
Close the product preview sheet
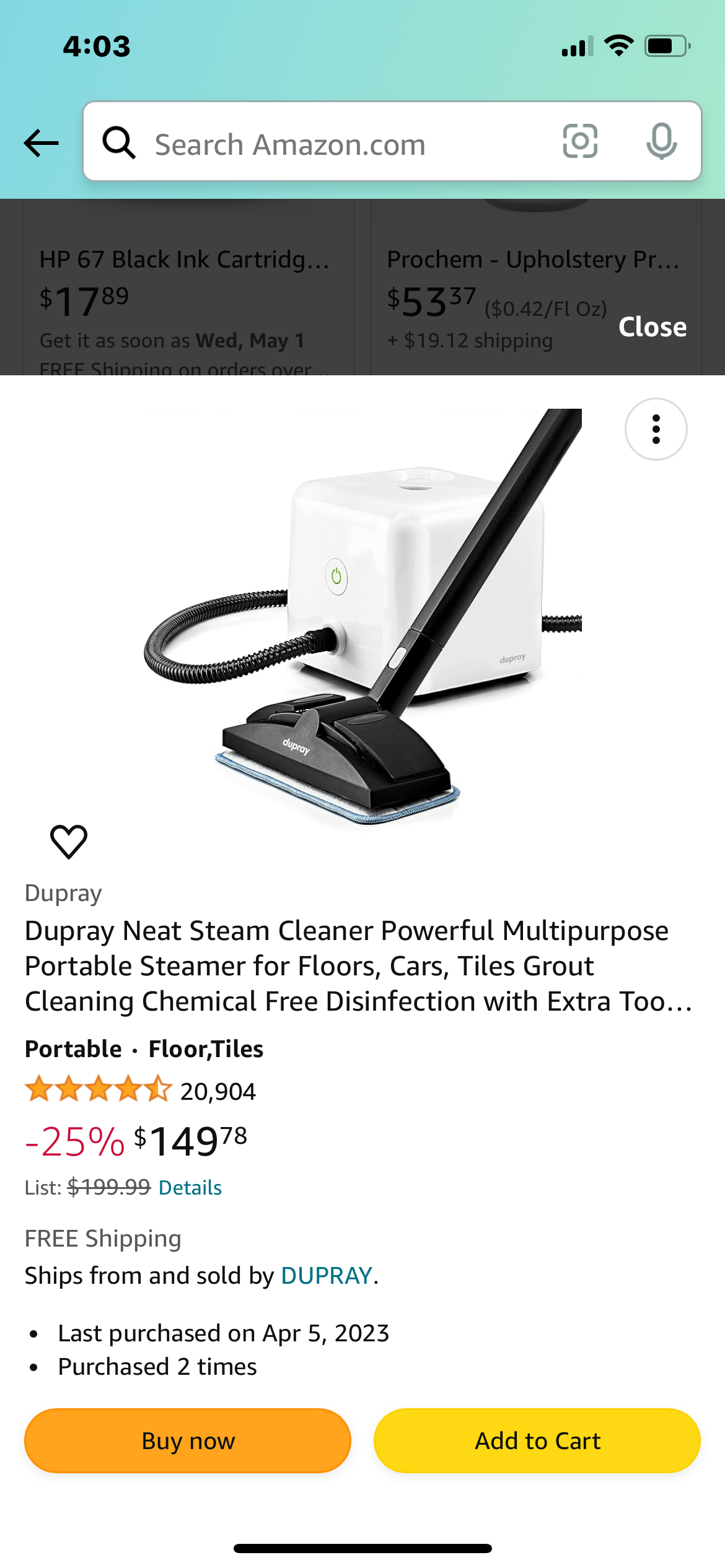click(x=652, y=327)
